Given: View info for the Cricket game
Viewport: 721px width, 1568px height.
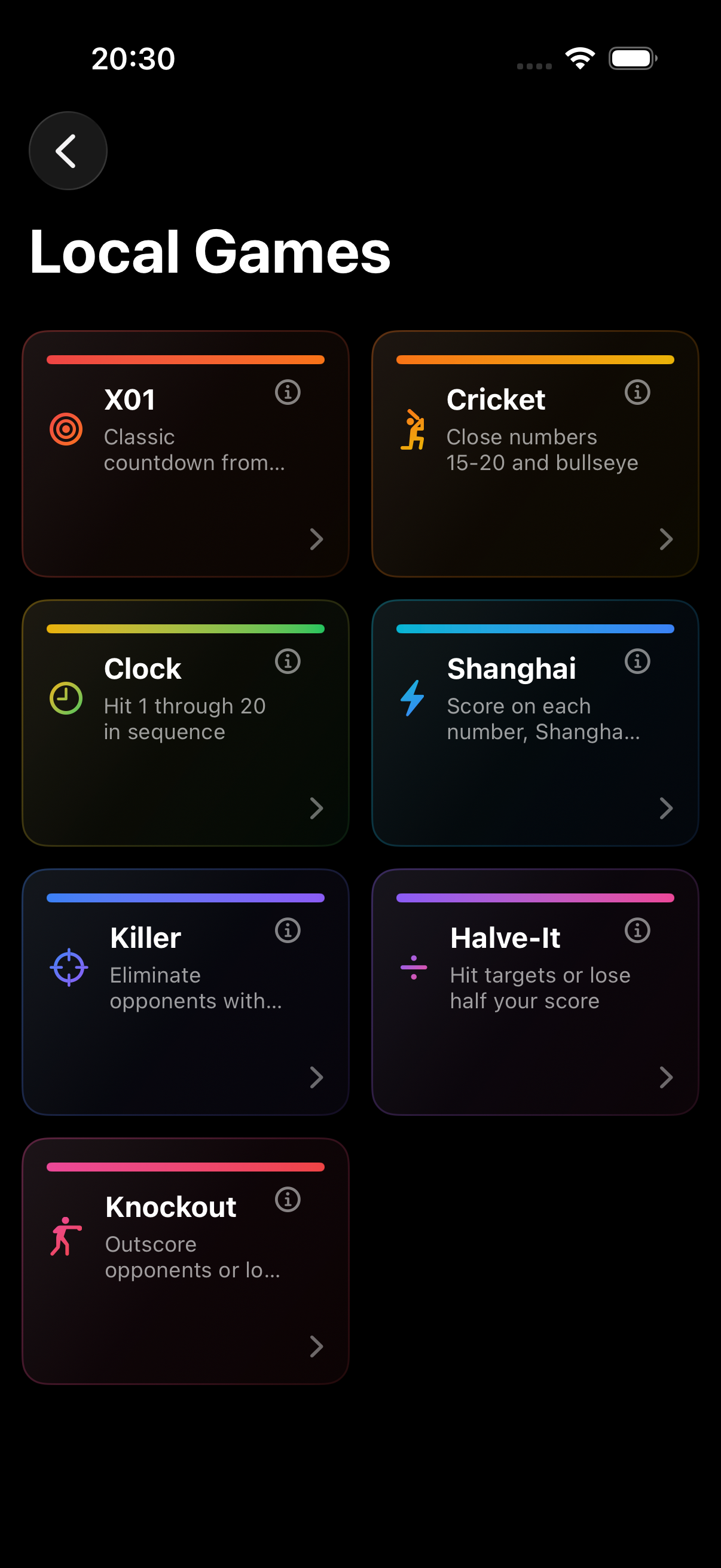Looking at the screenshot, I should [637, 392].
